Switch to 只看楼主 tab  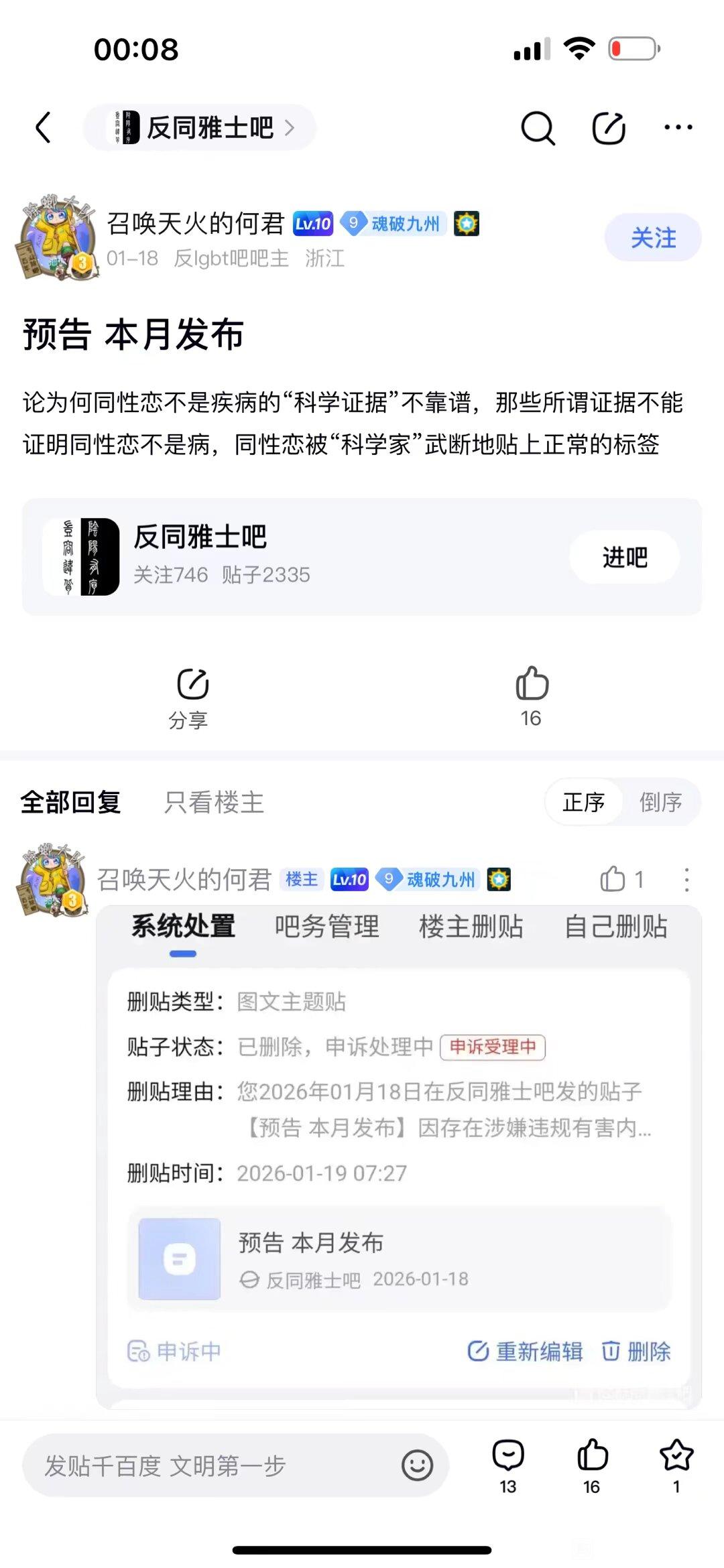pyautogui.click(x=214, y=802)
